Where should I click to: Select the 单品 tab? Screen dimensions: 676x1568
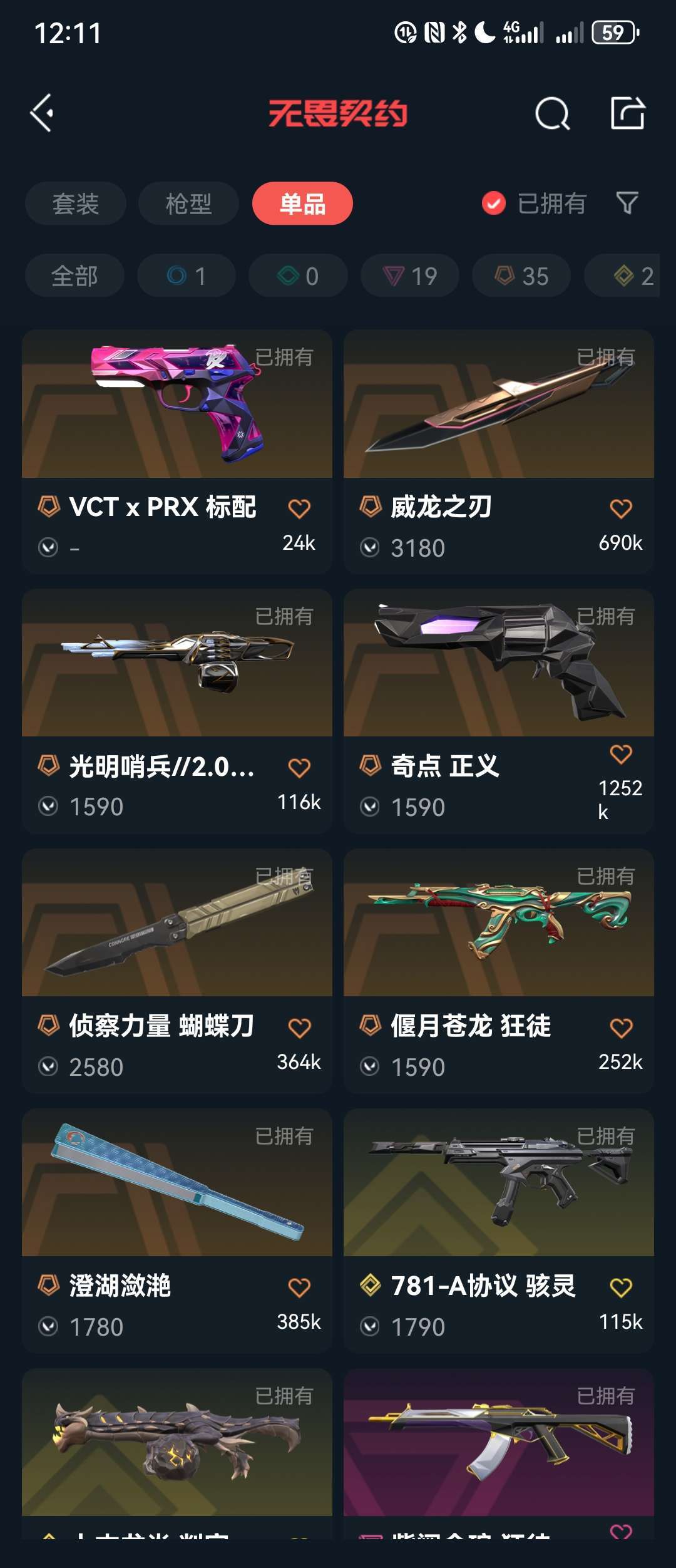pyautogui.click(x=302, y=203)
